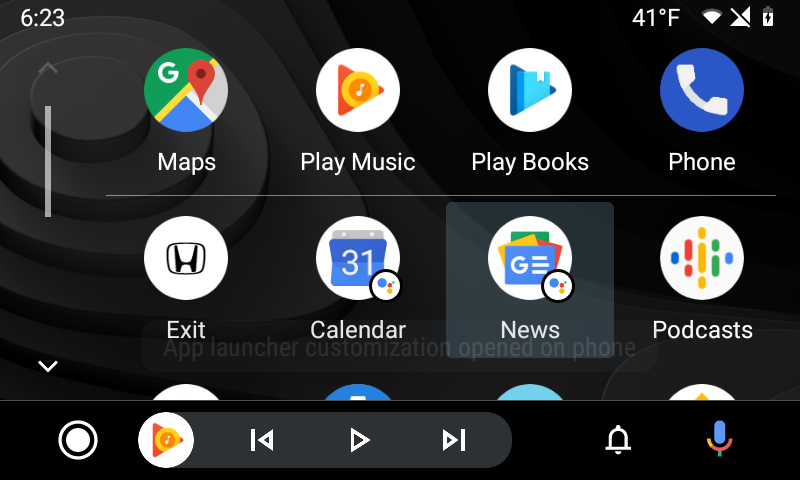Tap the down chevron in the side scroller
The width and height of the screenshot is (800, 480).
(47, 366)
